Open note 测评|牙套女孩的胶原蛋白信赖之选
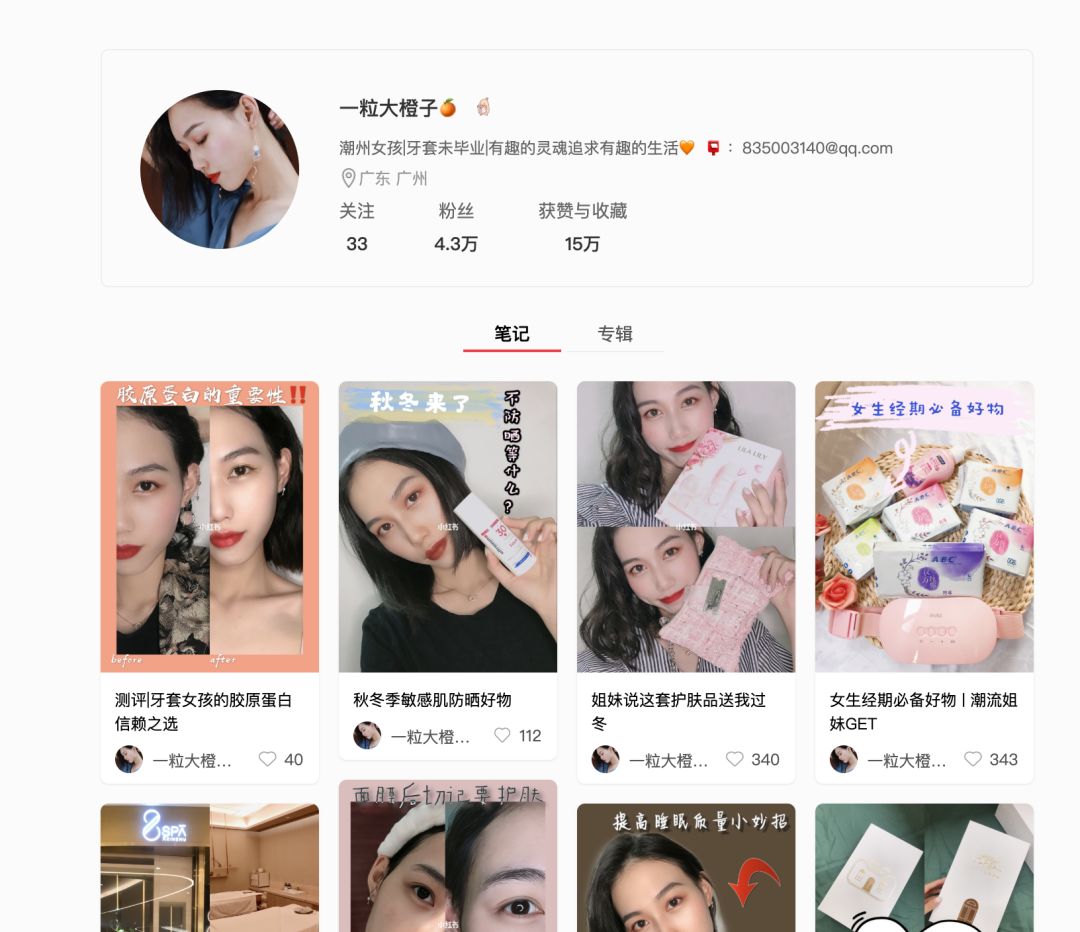1080x932 pixels. pyautogui.click(x=209, y=526)
